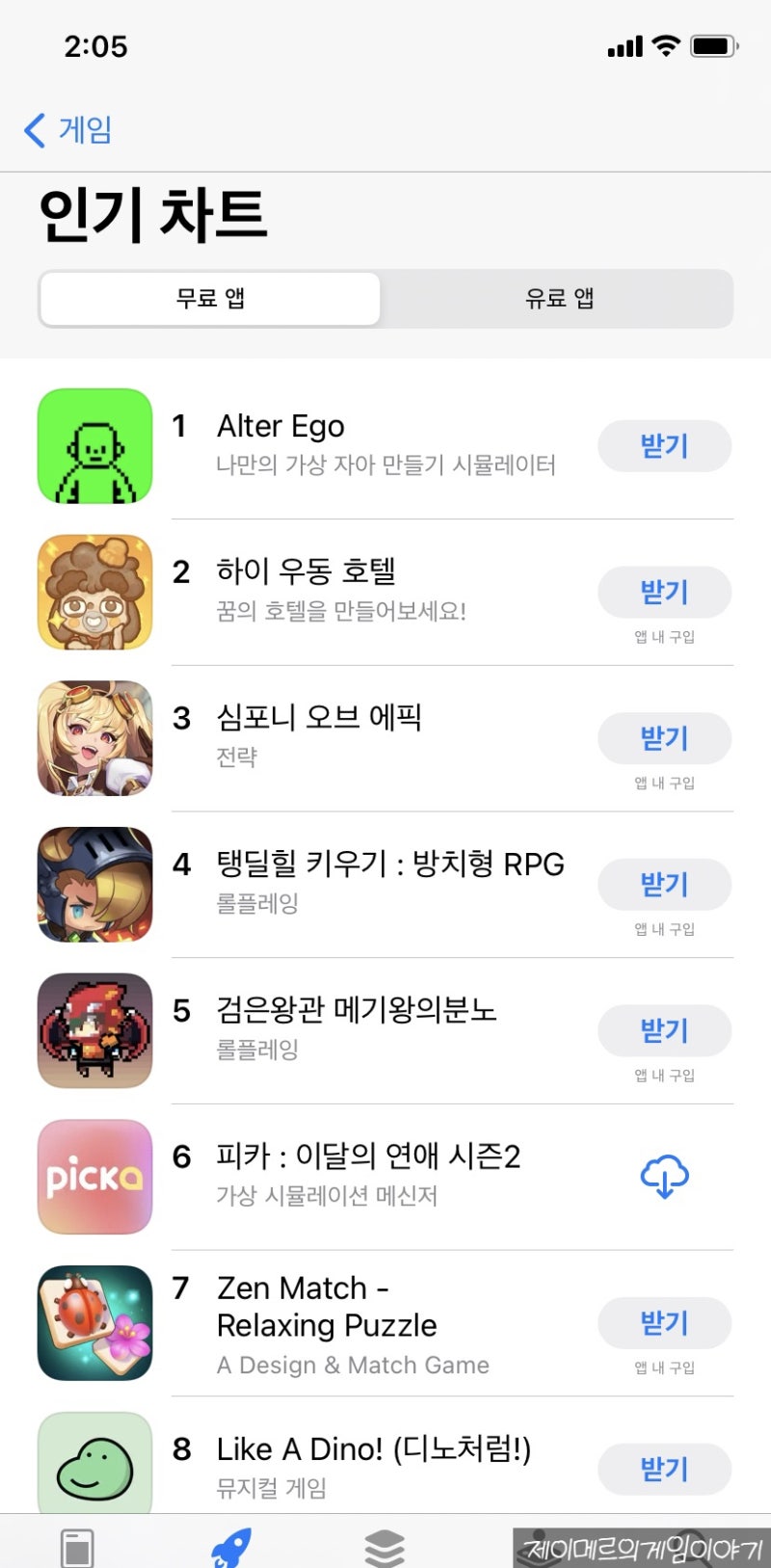The image size is (771, 1568).
Task: Tap the Zen Match tile puzzle icon
Action: tap(93, 1322)
